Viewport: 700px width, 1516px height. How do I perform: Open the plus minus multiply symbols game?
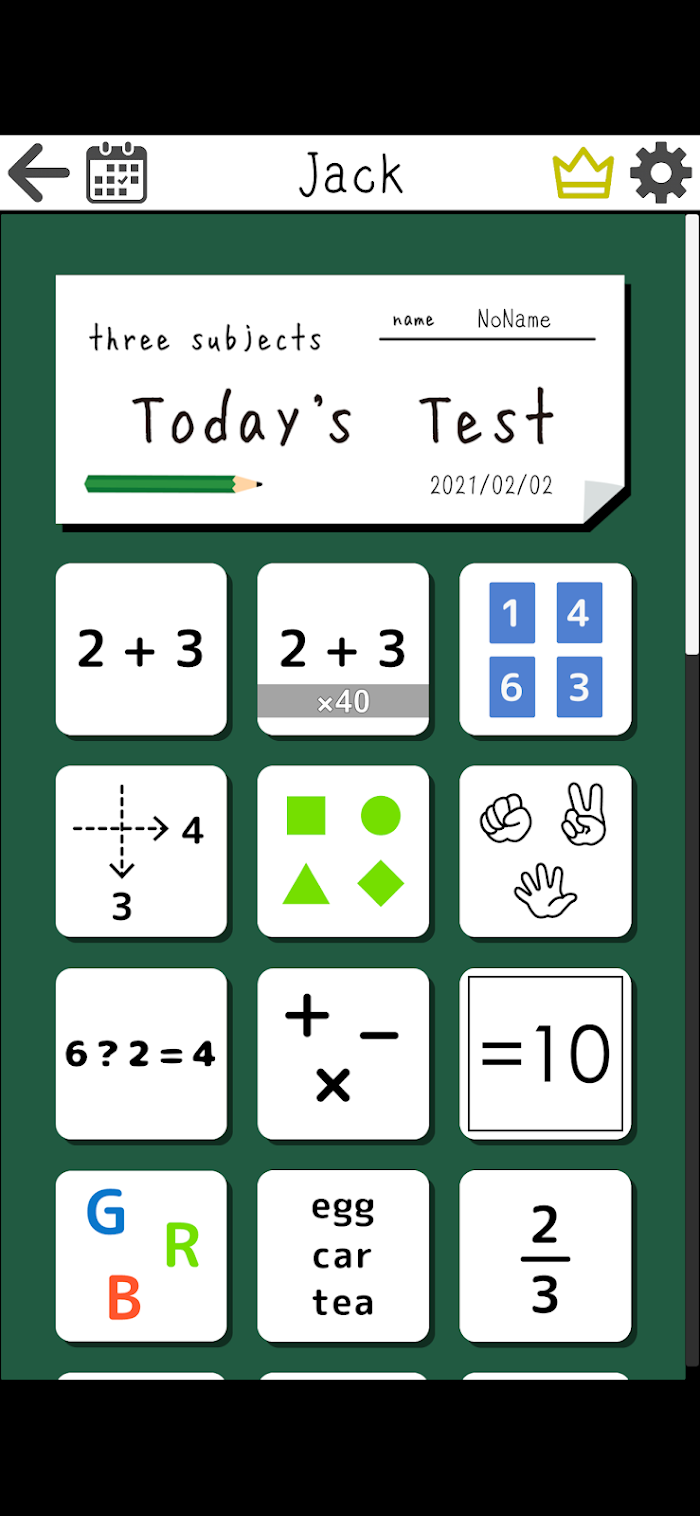click(343, 1053)
